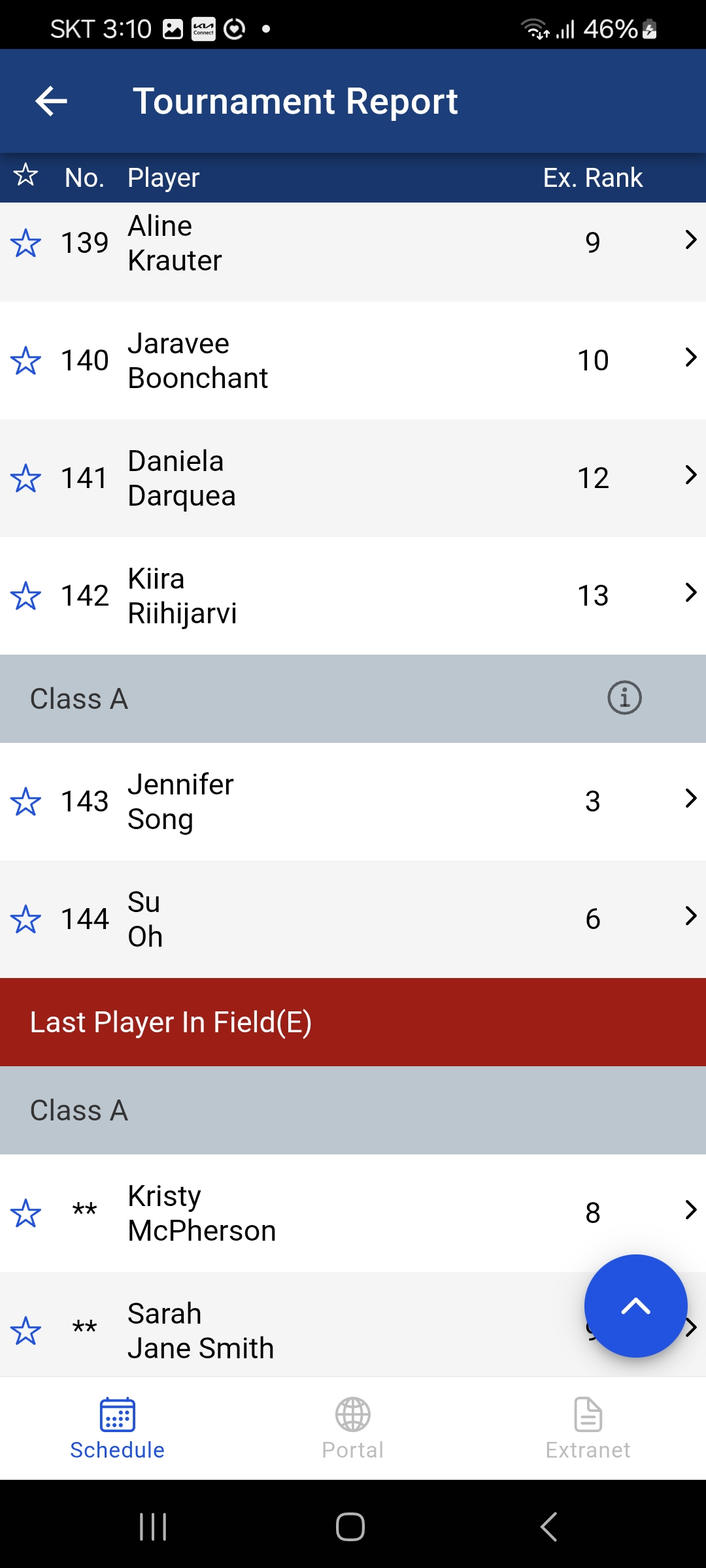This screenshot has width=706, height=1568.
Task: Open Aline Krauter's player details
Action: click(x=353, y=252)
